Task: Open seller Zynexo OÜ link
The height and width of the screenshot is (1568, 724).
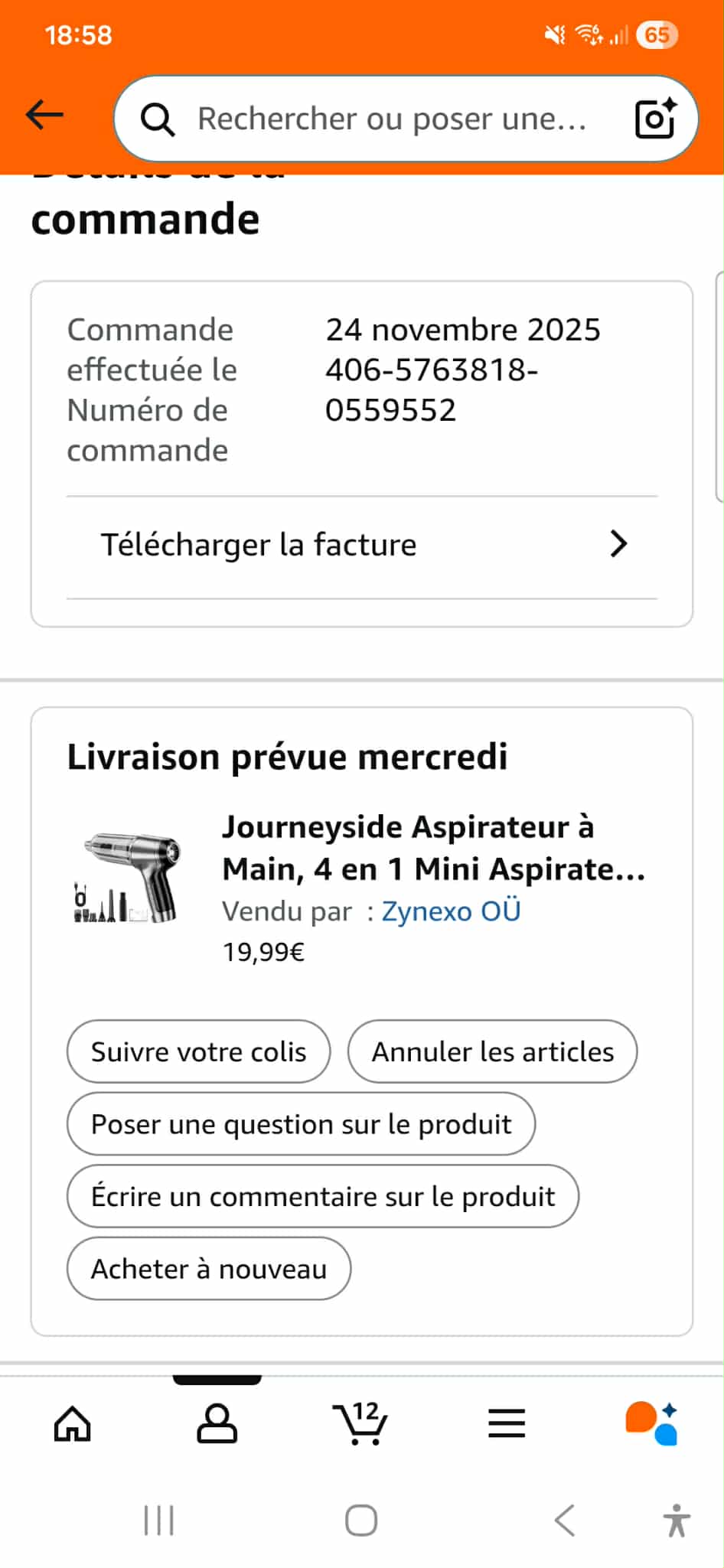Action: (x=451, y=911)
